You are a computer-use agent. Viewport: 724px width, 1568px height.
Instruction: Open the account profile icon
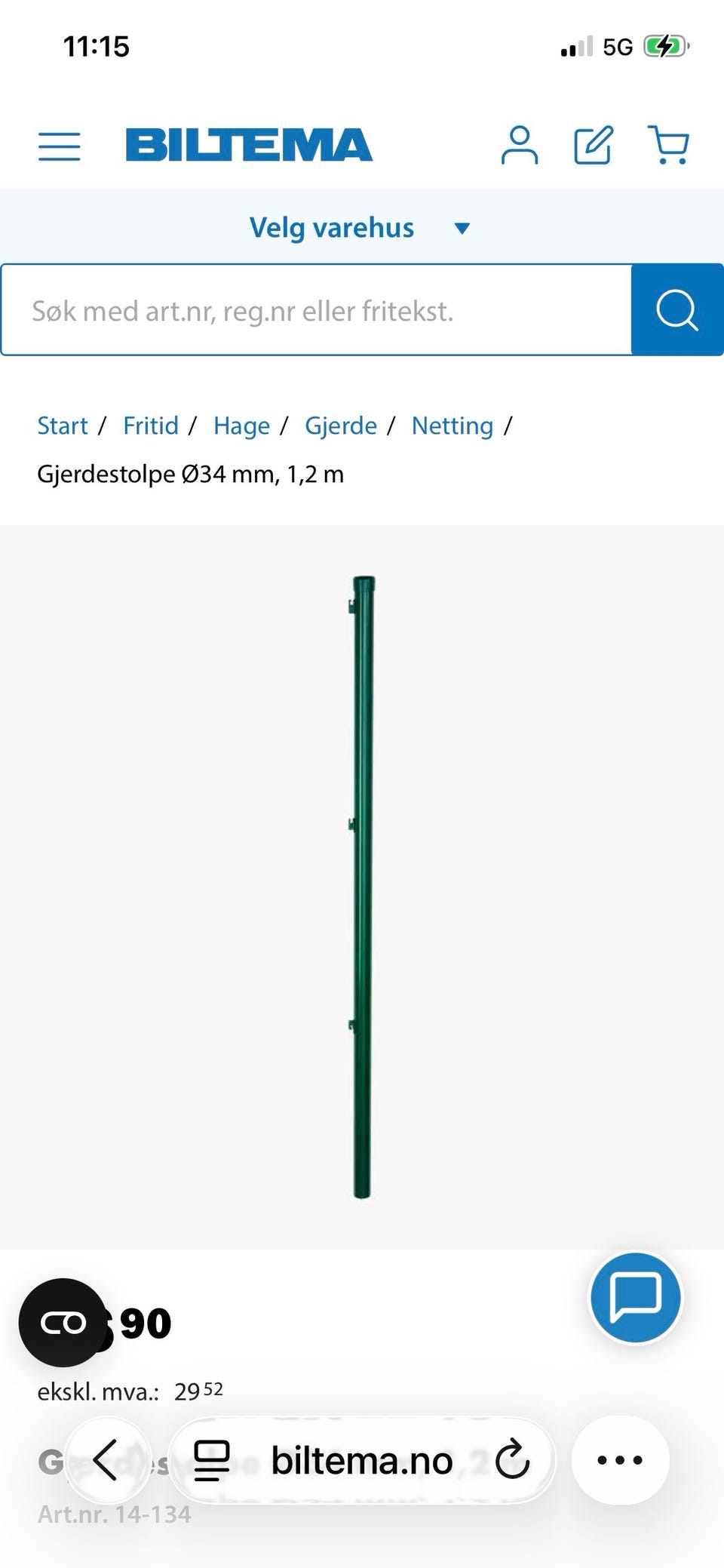tap(520, 146)
